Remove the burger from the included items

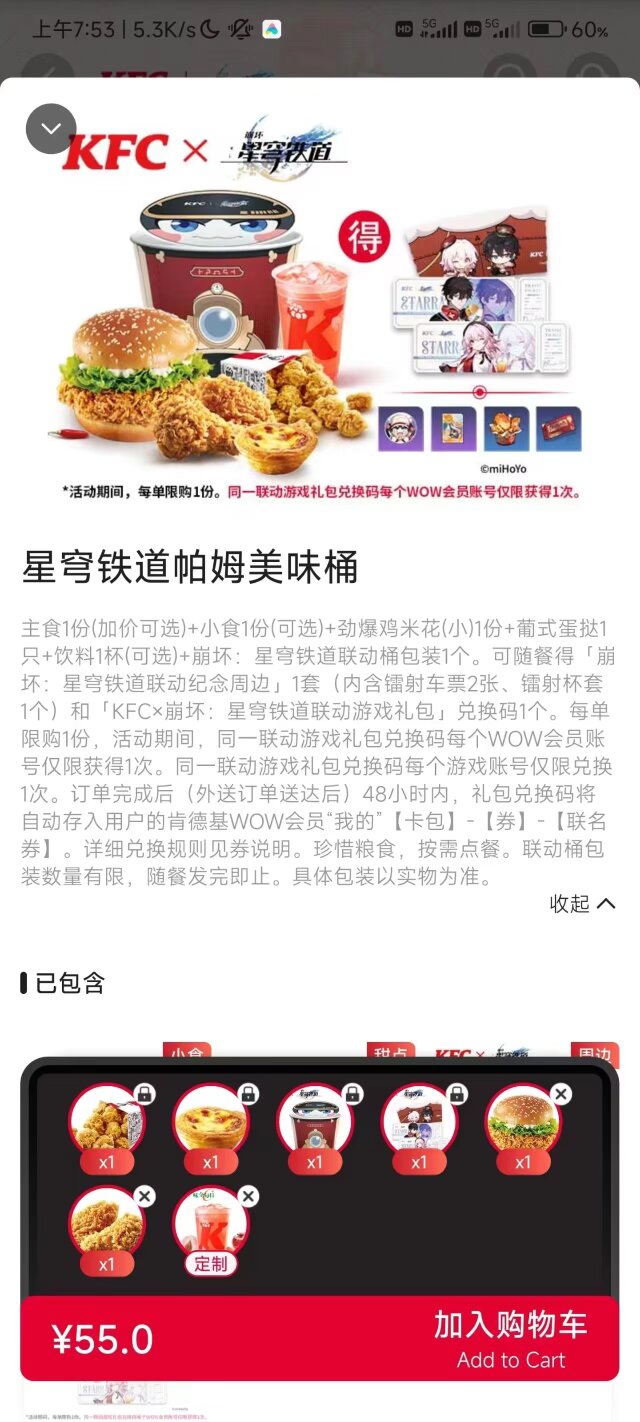coord(561,1094)
